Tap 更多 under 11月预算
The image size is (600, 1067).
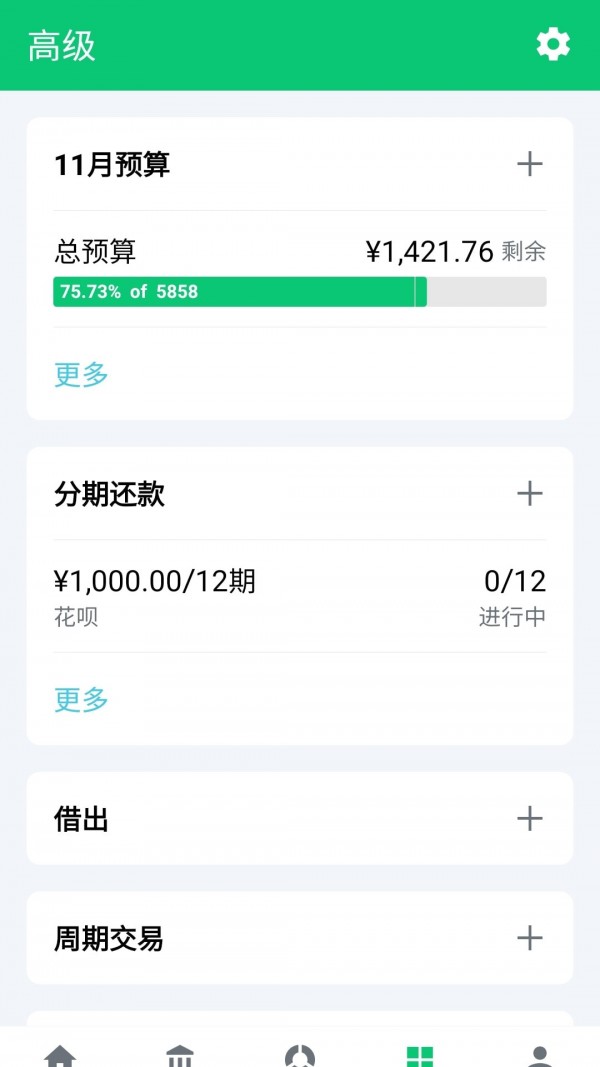[x=81, y=375]
